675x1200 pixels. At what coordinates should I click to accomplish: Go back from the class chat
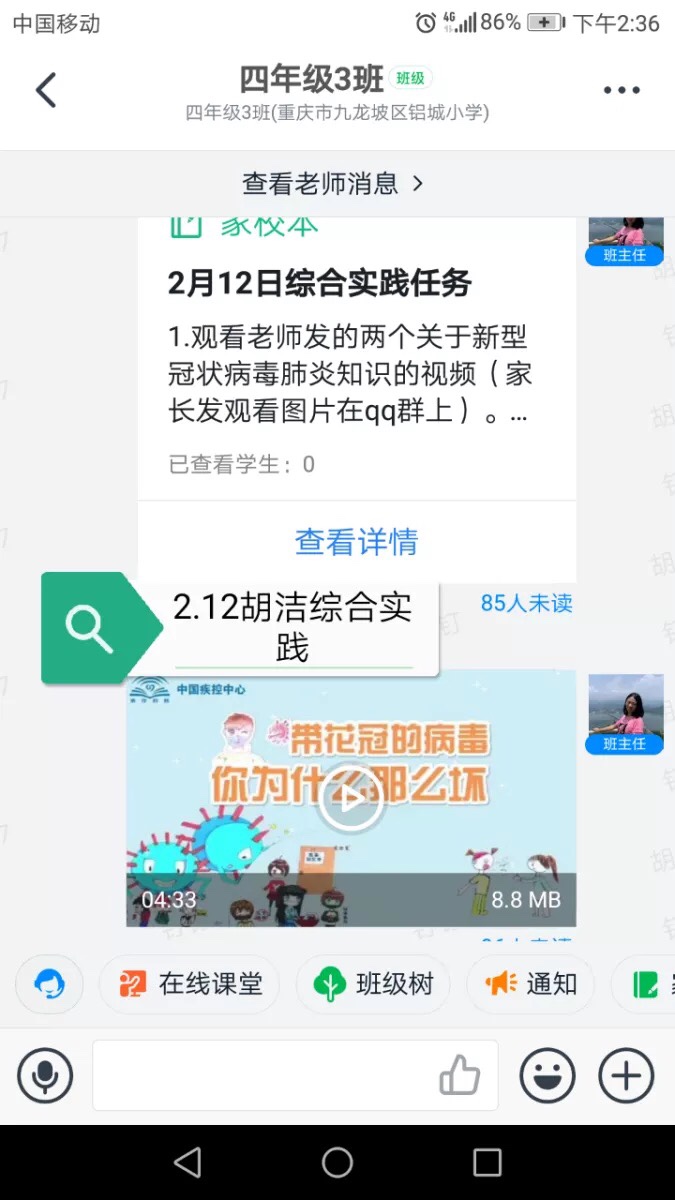tap(46, 90)
